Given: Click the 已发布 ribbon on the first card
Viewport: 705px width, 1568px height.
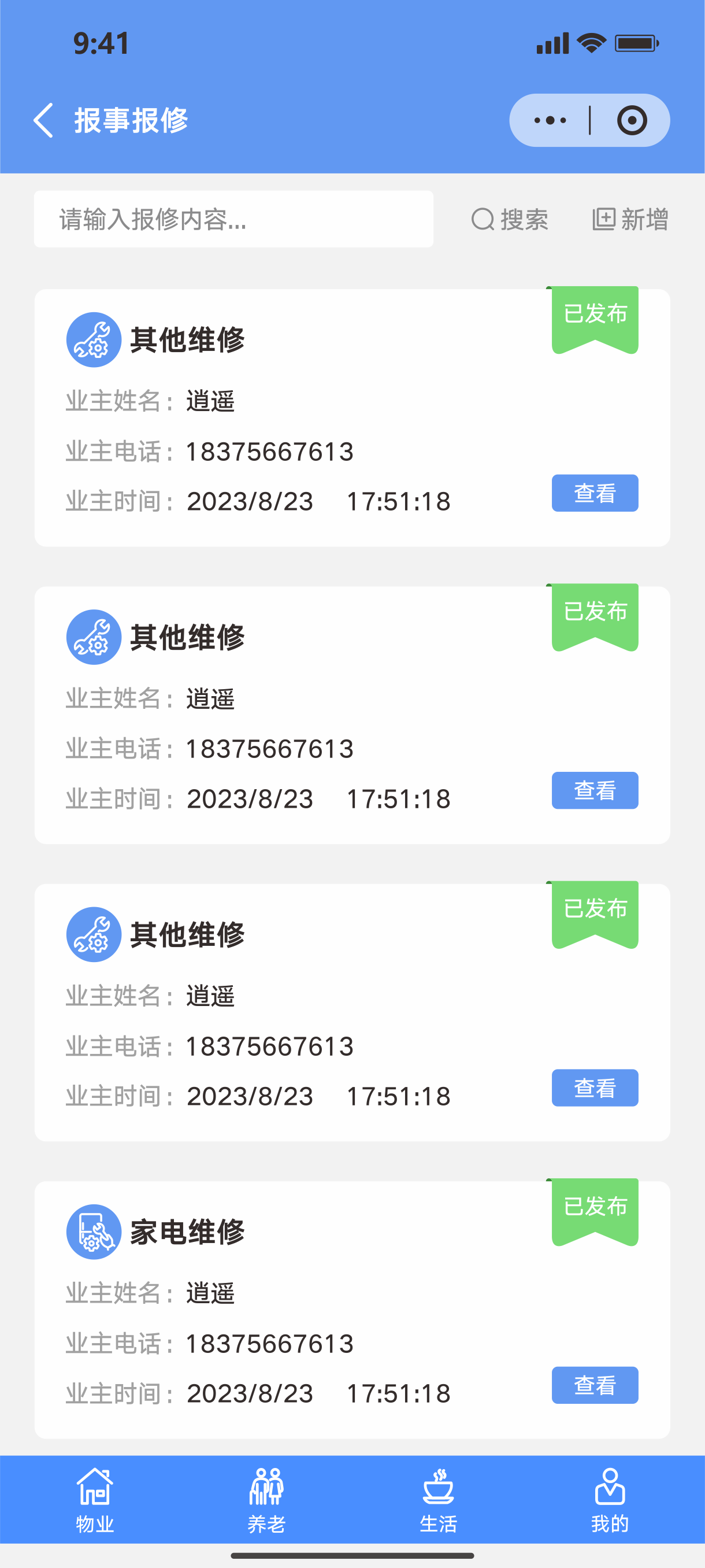Looking at the screenshot, I should point(594,315).
